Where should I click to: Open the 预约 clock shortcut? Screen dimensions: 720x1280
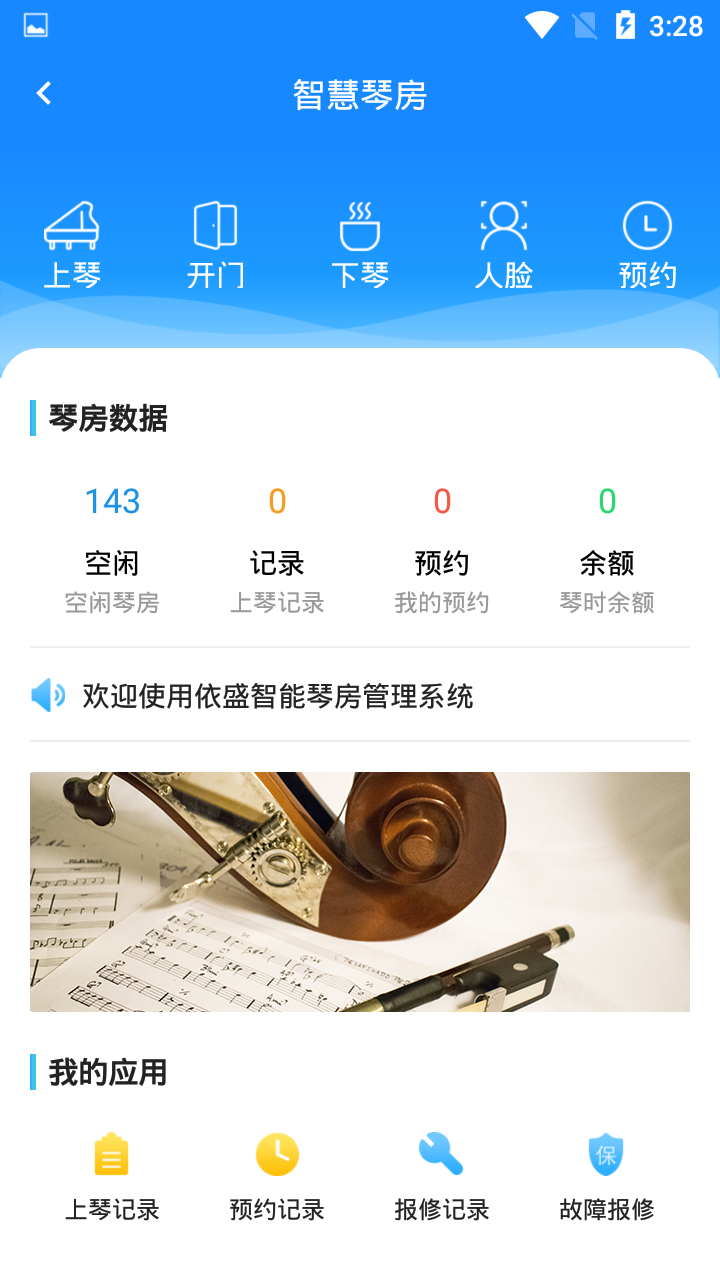click(647, 244)
